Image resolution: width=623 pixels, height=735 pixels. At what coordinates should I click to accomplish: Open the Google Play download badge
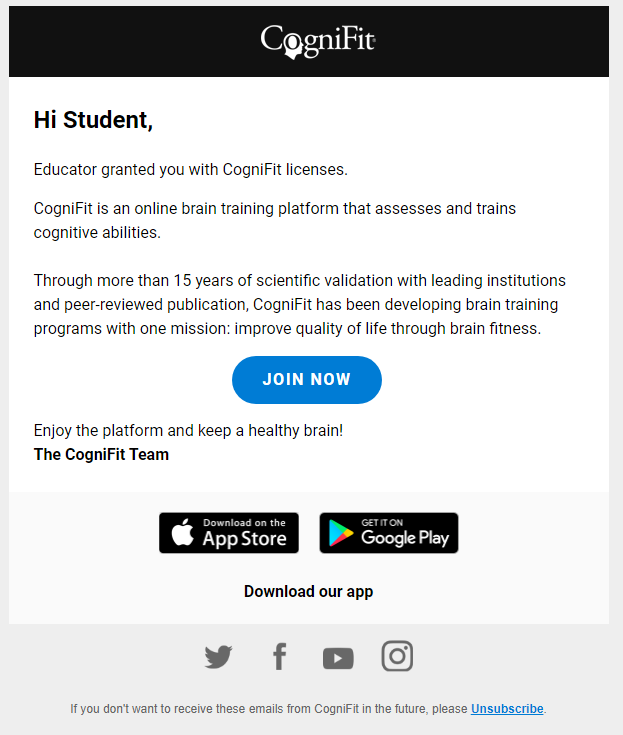pyautogui.click(x=389, y=533)
